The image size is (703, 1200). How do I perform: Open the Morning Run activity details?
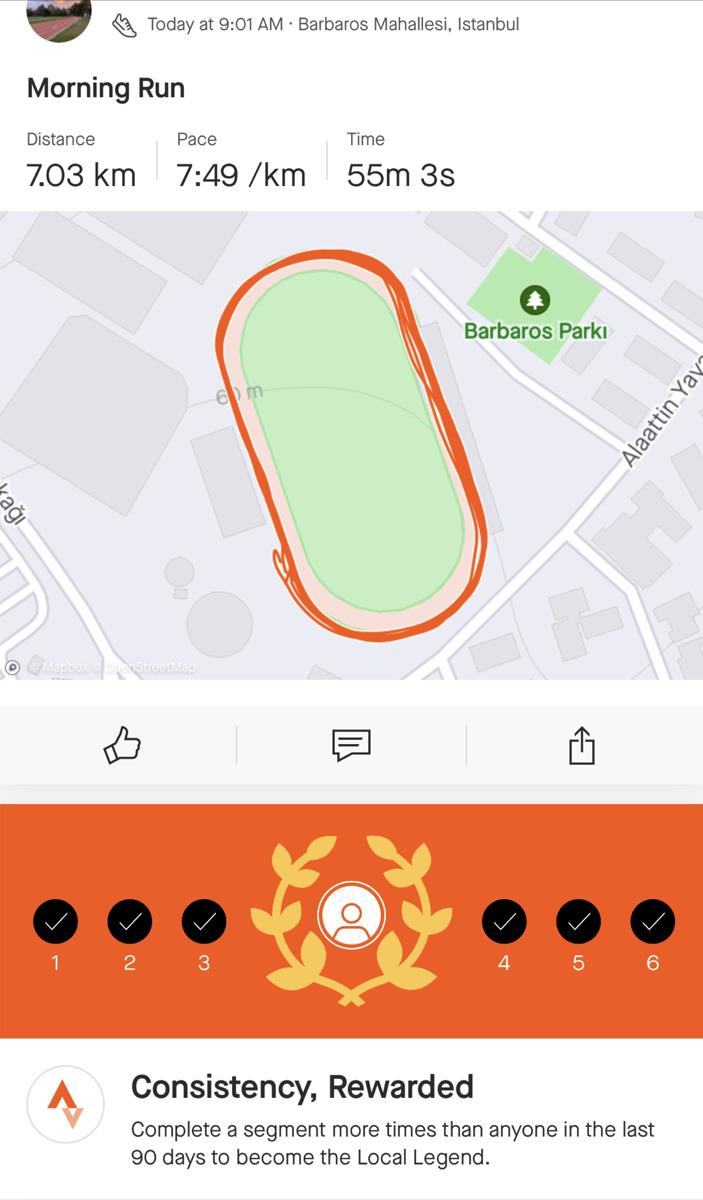106,88
